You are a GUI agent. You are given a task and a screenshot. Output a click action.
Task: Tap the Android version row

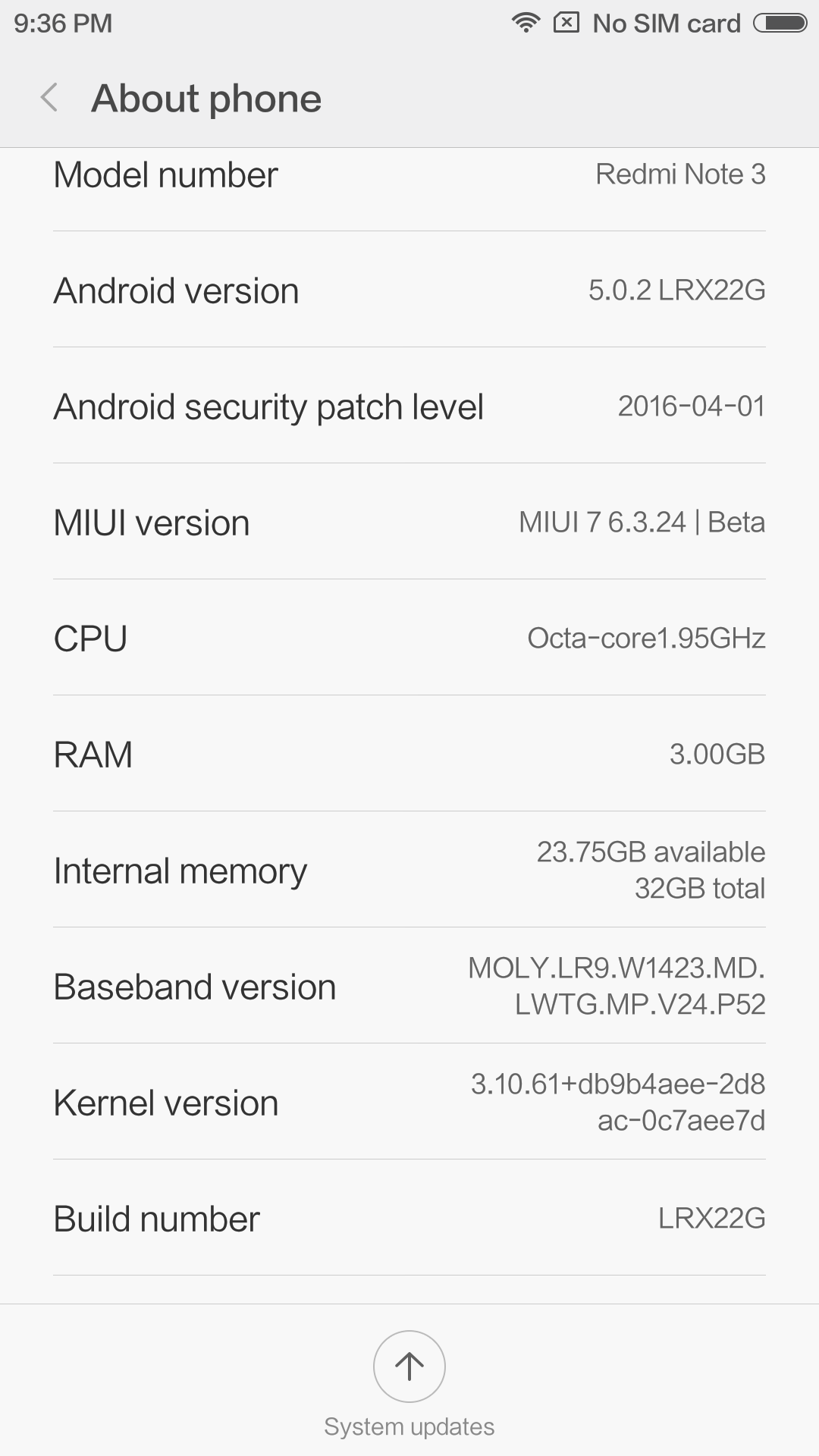tap(409, 290)
